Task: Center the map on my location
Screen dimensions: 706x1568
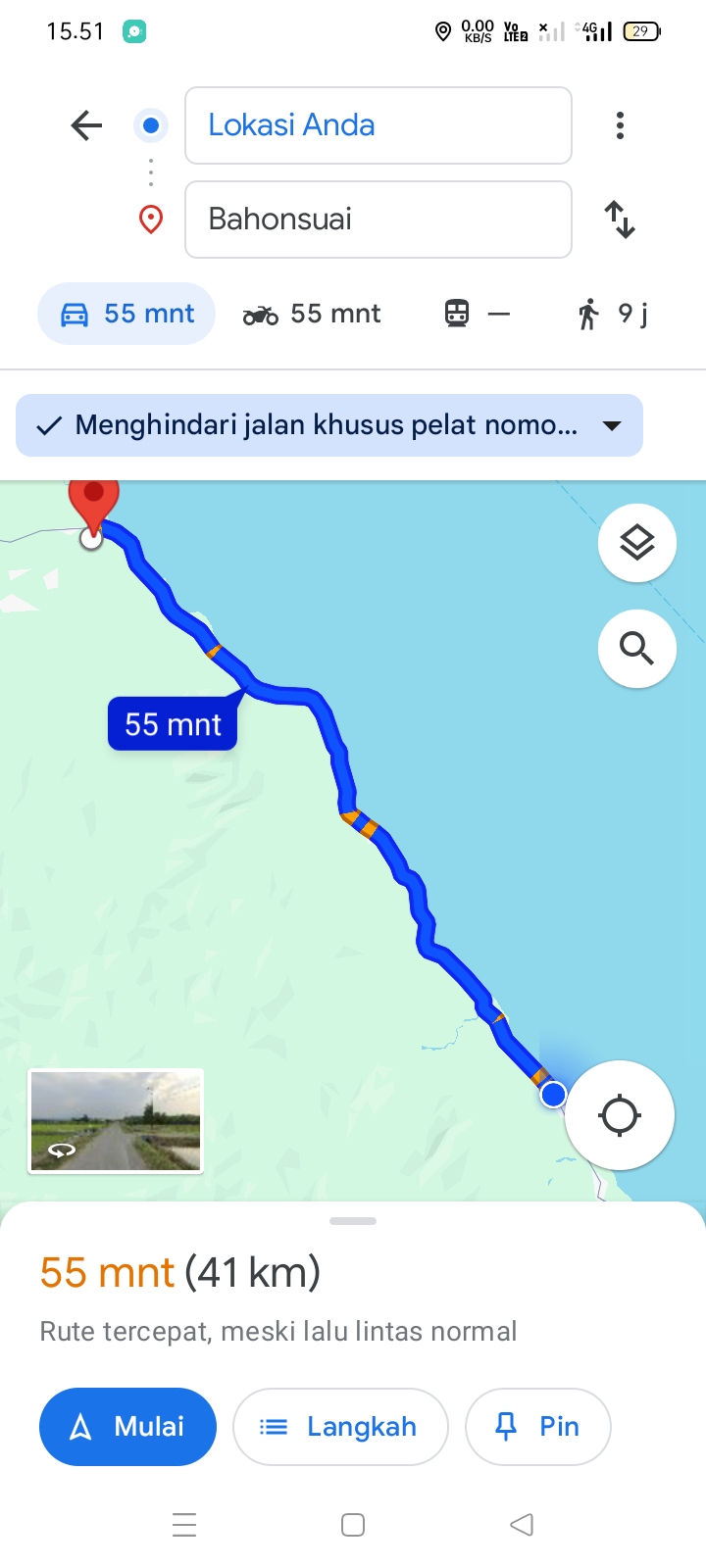Action: 620,1115
